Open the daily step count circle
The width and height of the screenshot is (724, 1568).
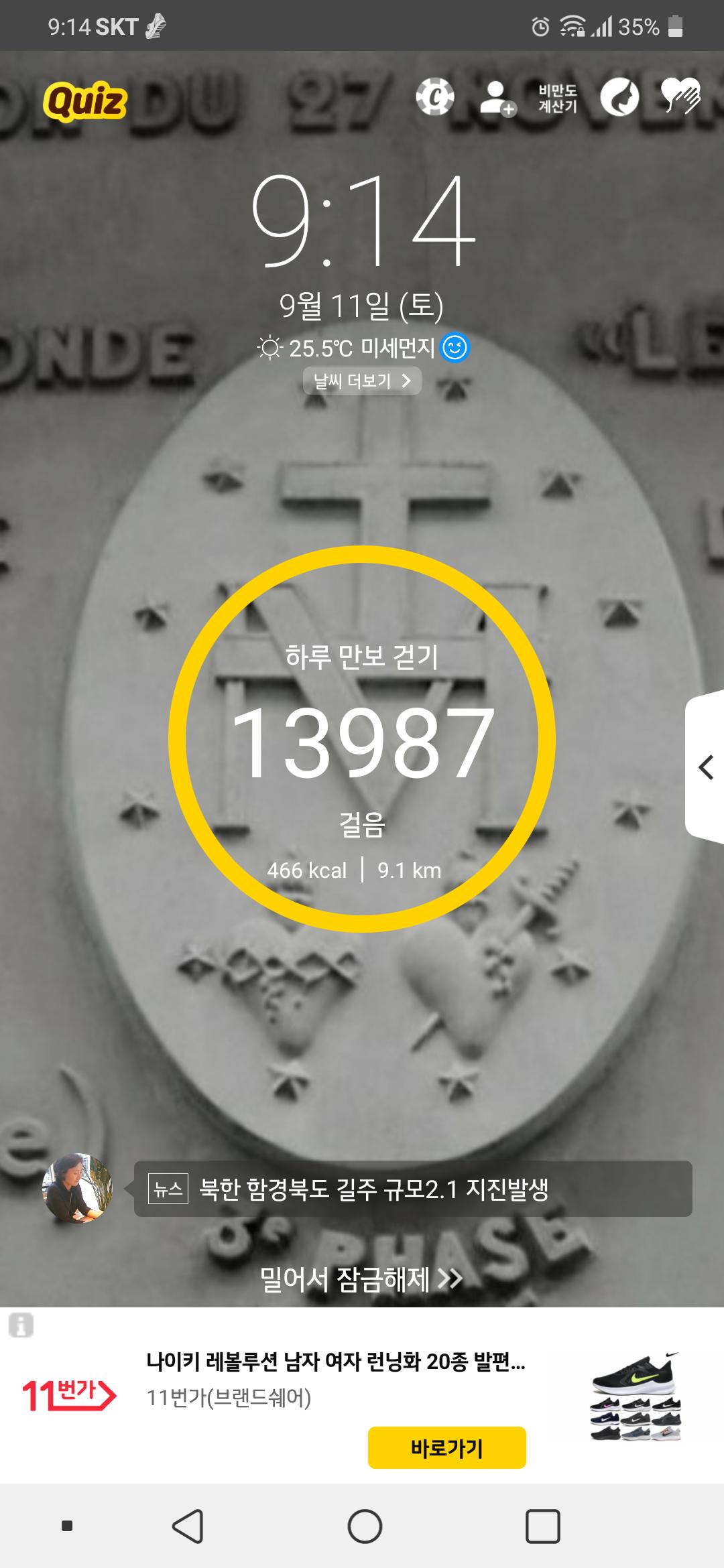[x=362, y=738]
